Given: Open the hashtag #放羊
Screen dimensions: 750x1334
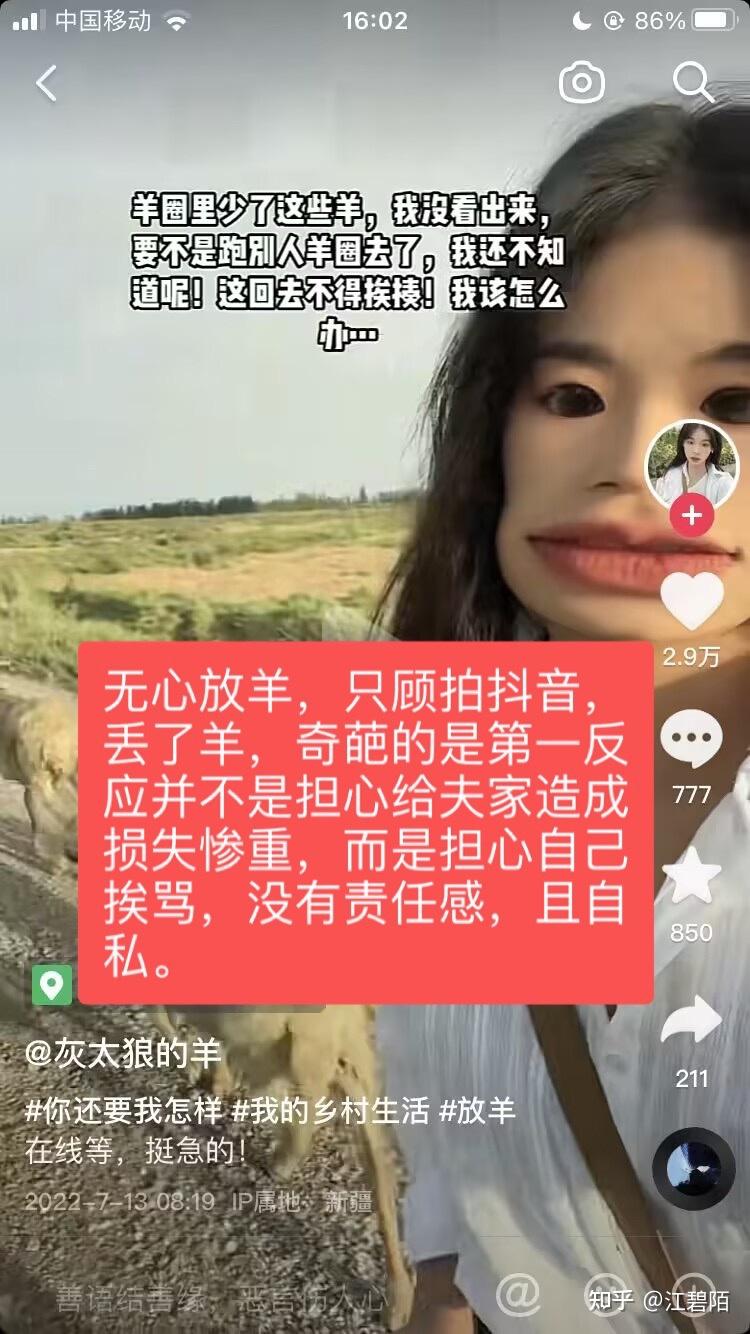Looking at the screenshot, I should 477,1110.
